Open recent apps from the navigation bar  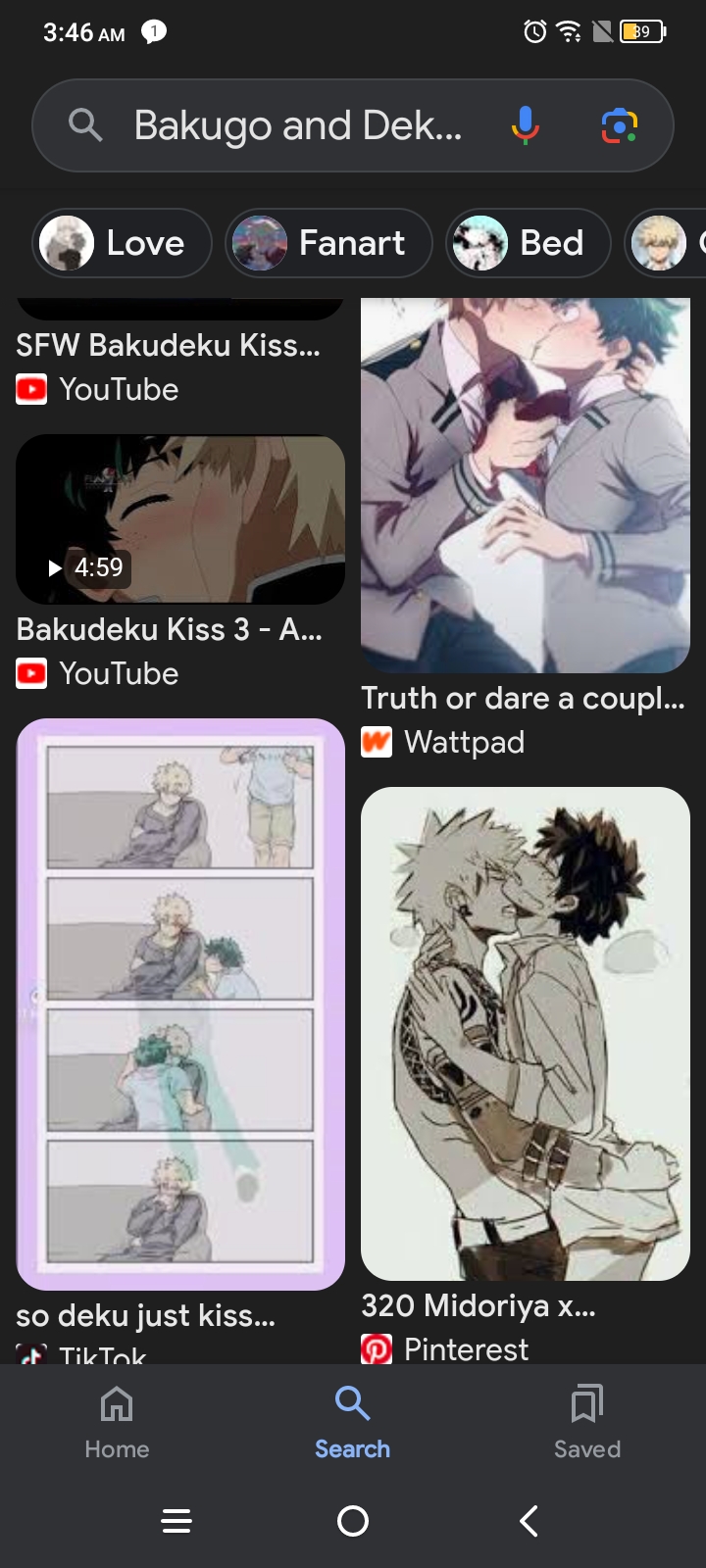[176, 1521]
